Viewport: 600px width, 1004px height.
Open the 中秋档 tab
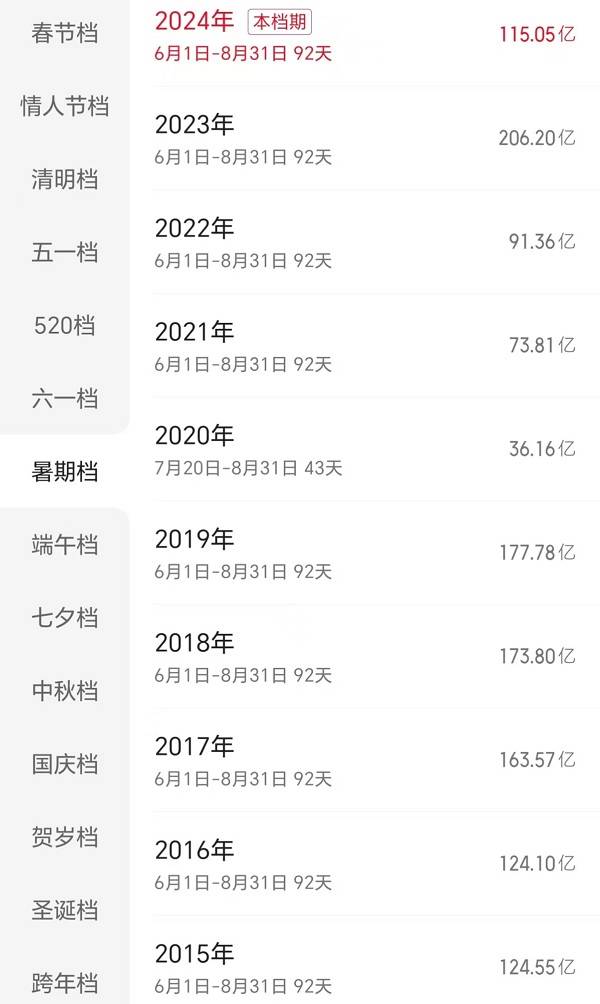65,691
